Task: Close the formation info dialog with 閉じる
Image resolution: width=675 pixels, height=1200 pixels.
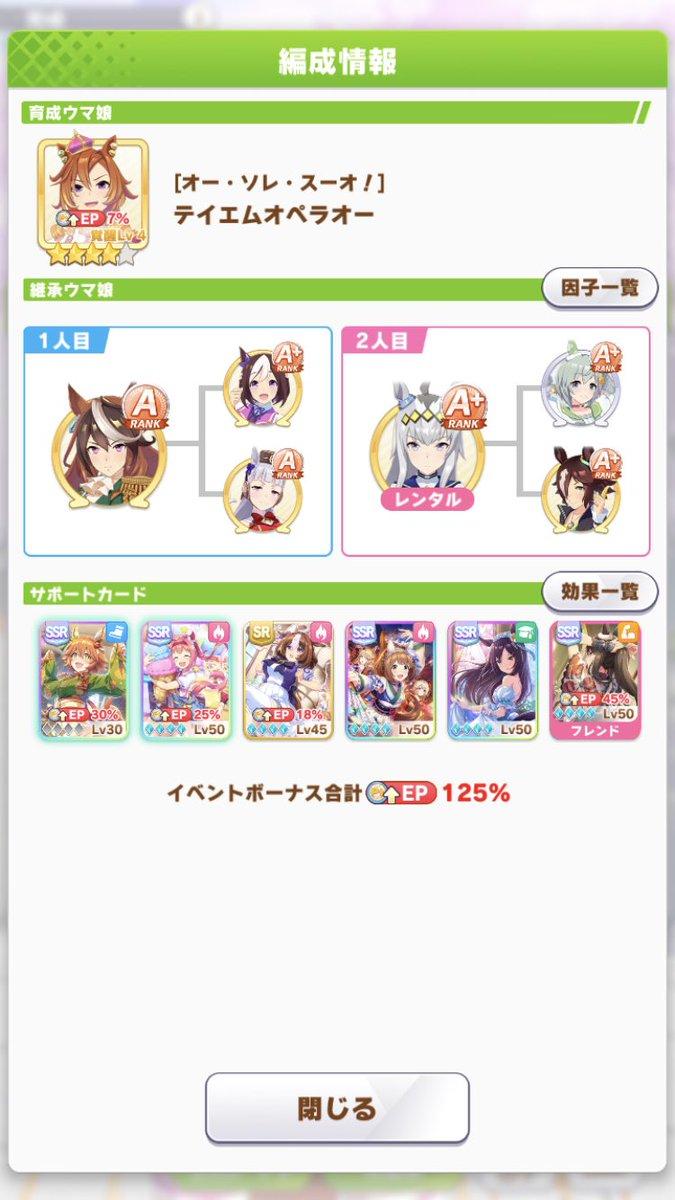Action: coord(337,1108)
